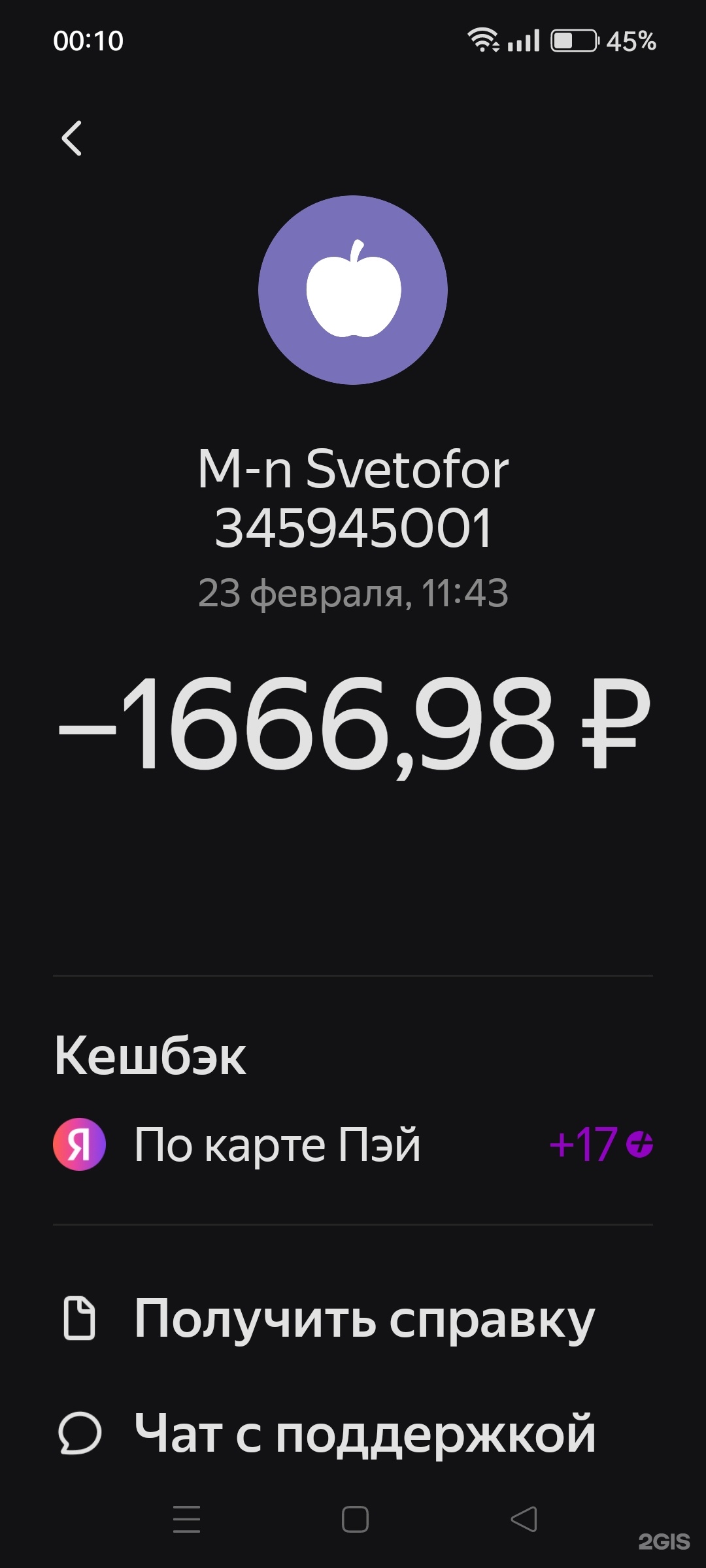The width and height of the screenshot is (706, 1568).
Task: Open recent apps from navigation bar
Action: point(187,1519)
